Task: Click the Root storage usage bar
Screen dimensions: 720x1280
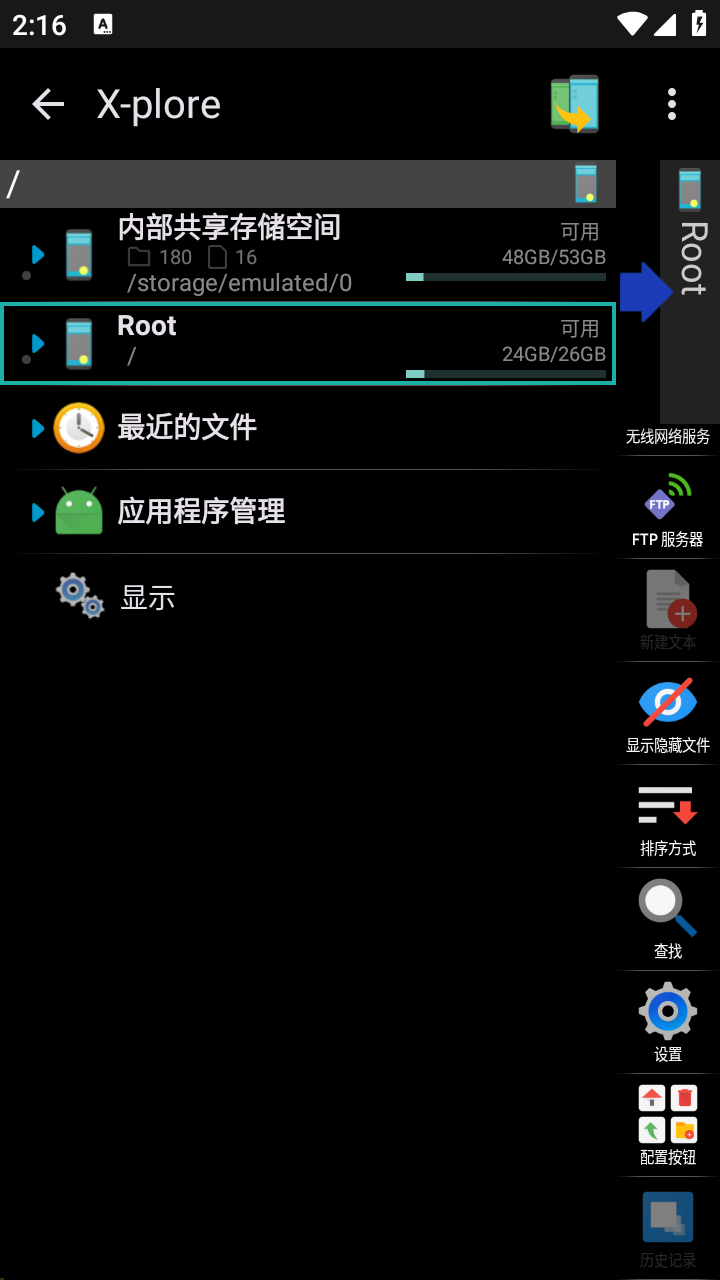Action: point(505,372)
